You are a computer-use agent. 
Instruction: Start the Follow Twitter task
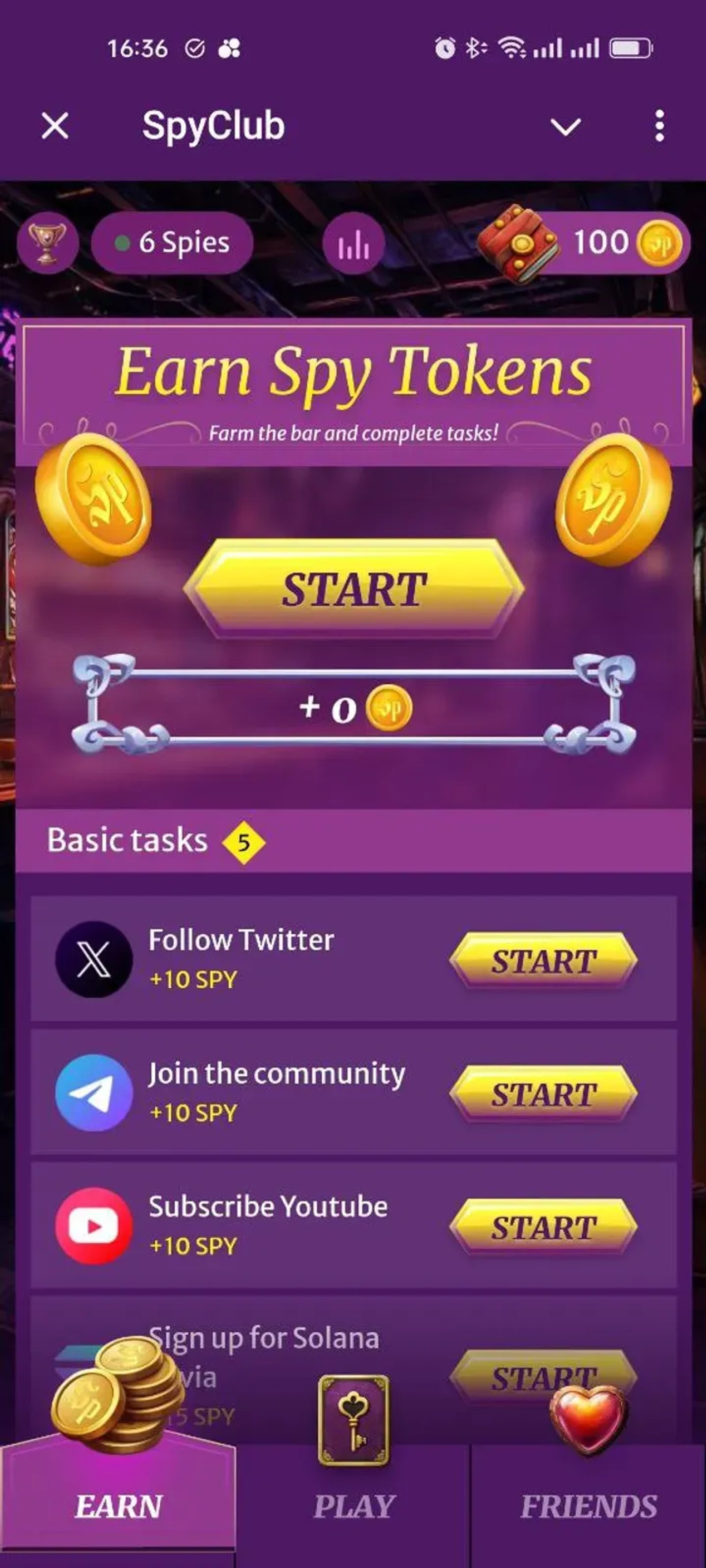(543, 961)
